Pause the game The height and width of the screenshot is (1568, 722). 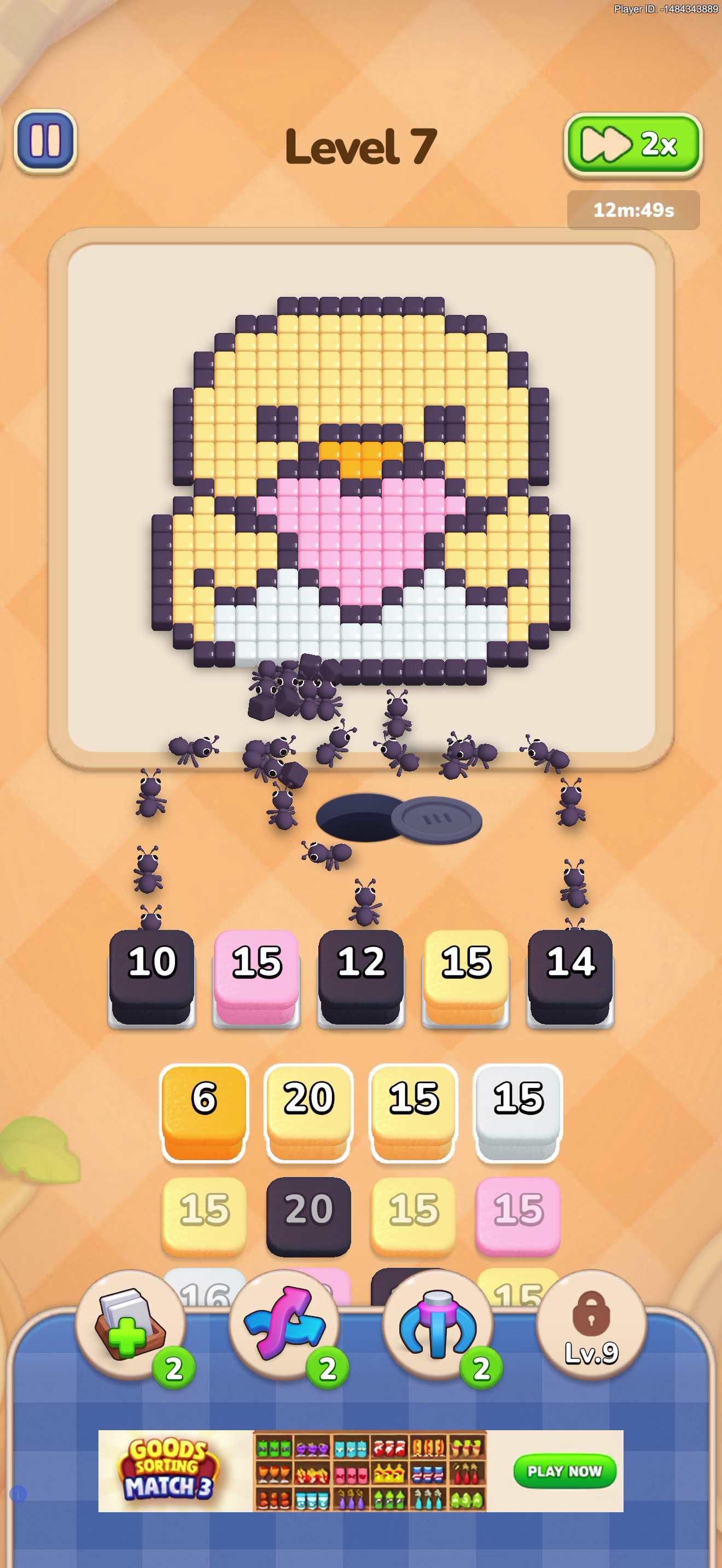pyautogui.click(x=45, y=141)
